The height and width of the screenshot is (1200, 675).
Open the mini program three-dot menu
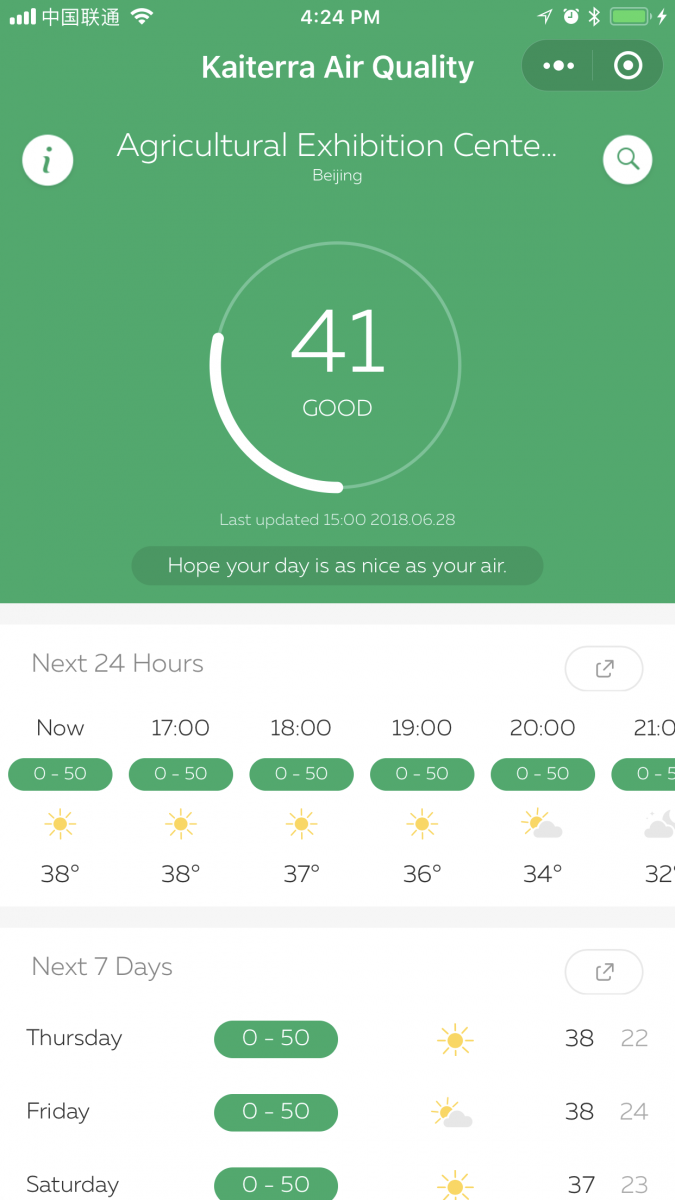558,66
